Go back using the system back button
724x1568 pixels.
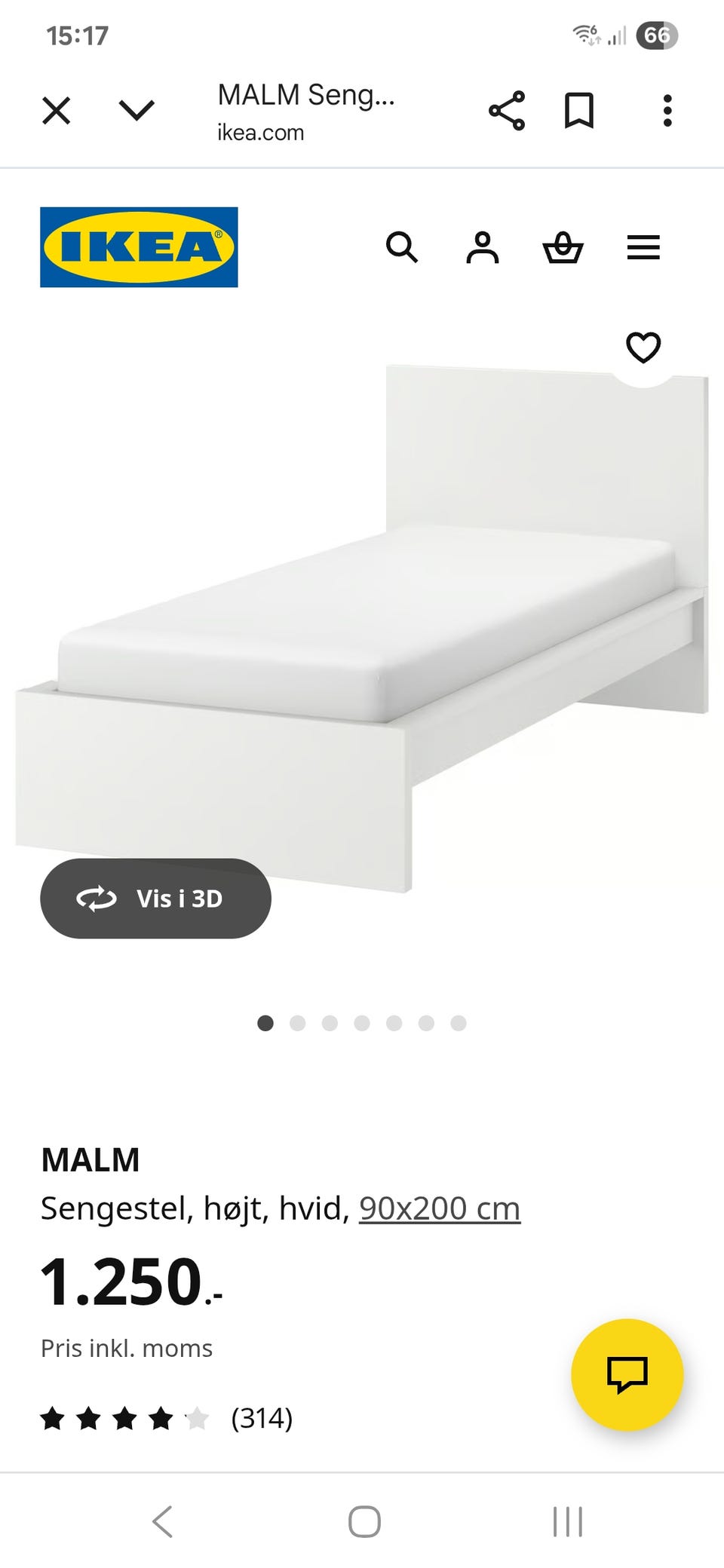click(x=162, y=1521)
